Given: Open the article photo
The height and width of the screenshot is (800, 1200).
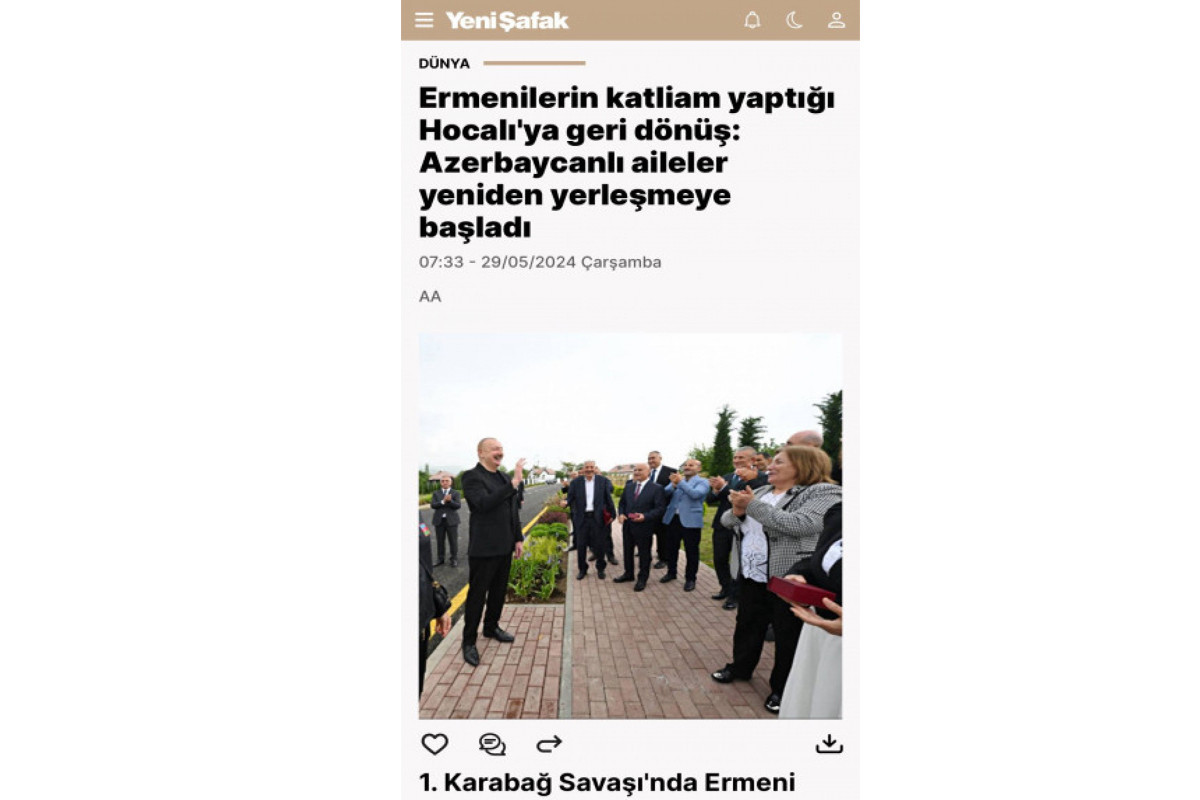Looking at the screenshot, I should (630, 525).
